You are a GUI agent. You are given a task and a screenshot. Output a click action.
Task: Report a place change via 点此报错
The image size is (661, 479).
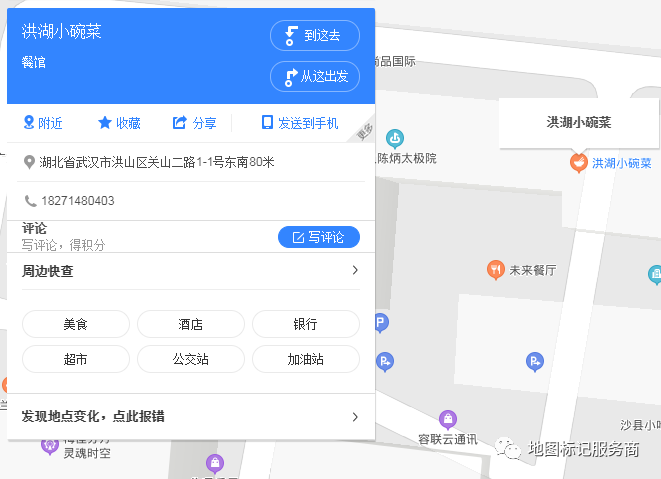190,417
